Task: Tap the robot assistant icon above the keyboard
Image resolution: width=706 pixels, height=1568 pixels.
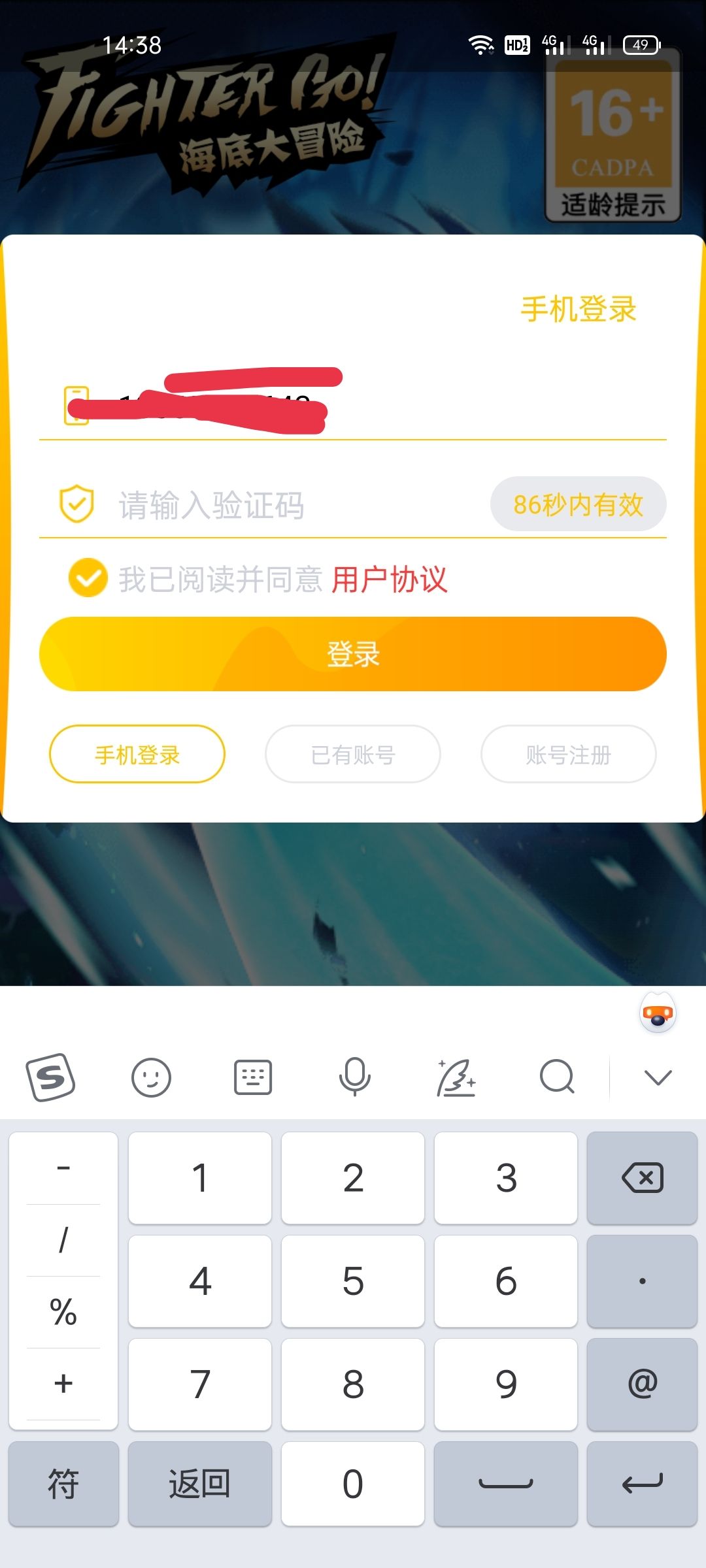Action: (x=658, y=1013)
